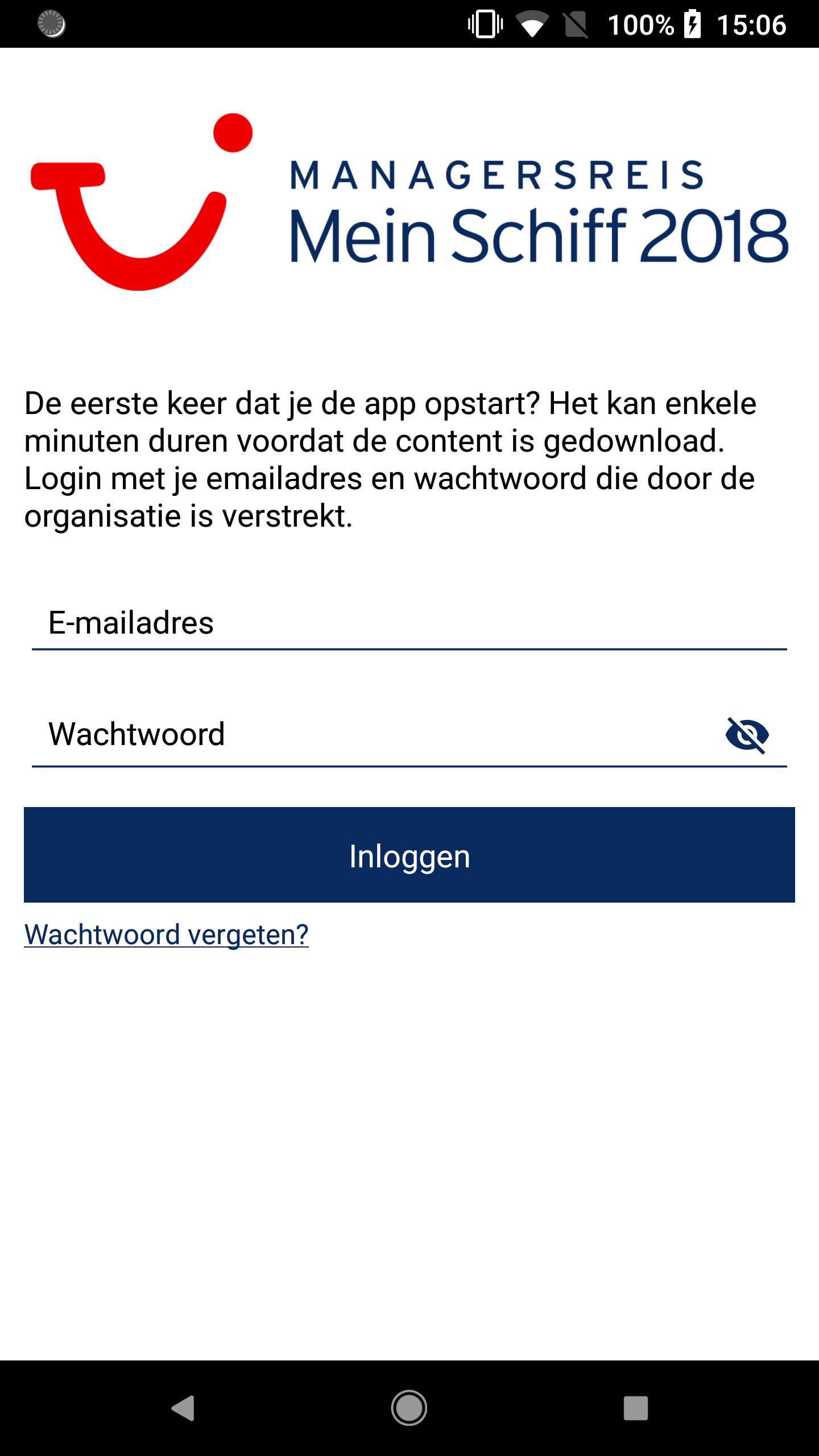The width and height of the screenshot is (819, 1456).
Task: Focus the E-mailadres input field
Action: pos(408,623)
